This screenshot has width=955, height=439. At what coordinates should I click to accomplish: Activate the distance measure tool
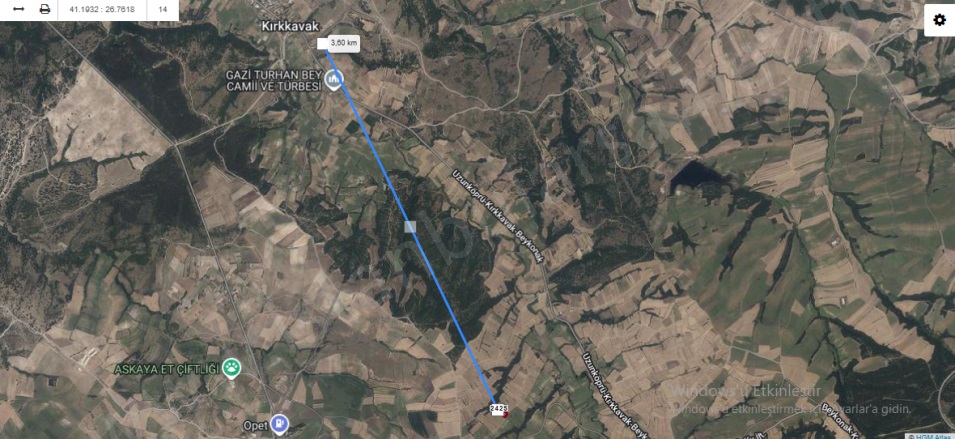(x=18, y=9)
